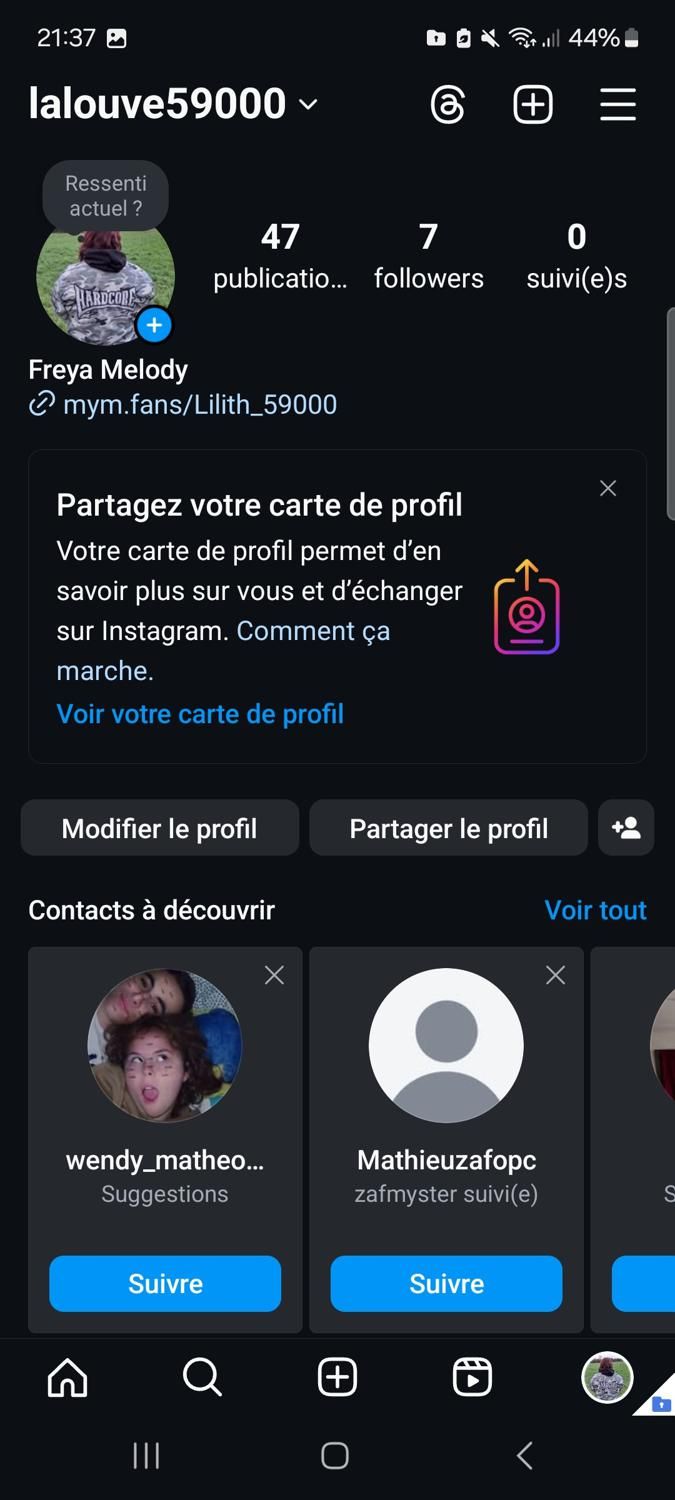Add a note via "Ressenti actuel ?" bubble
The width and height of the screenshot is (675, 1500).
click(x=105, y=196)
